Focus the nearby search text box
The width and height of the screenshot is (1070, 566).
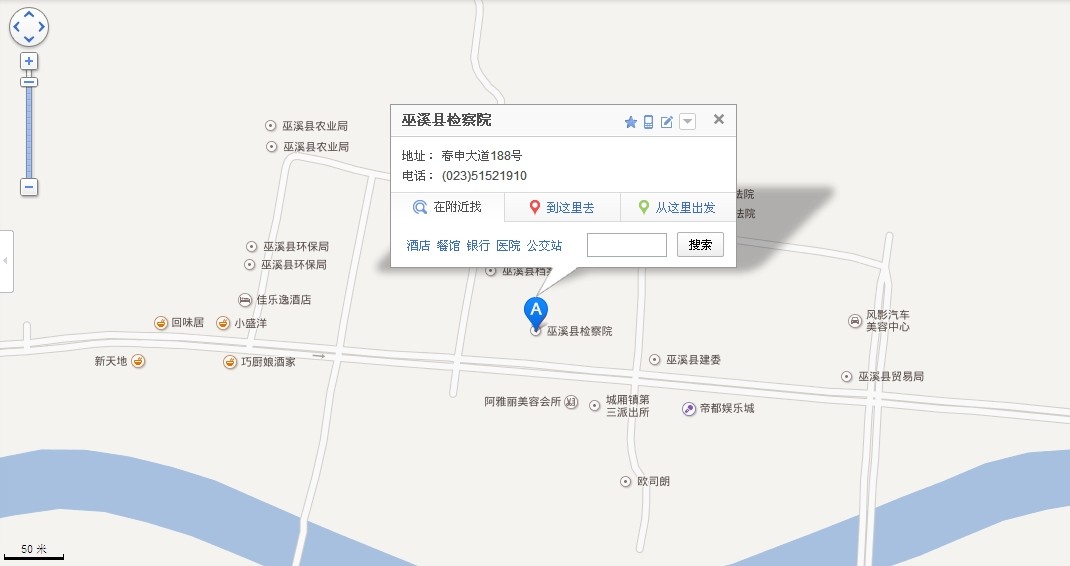coord(626,245)
